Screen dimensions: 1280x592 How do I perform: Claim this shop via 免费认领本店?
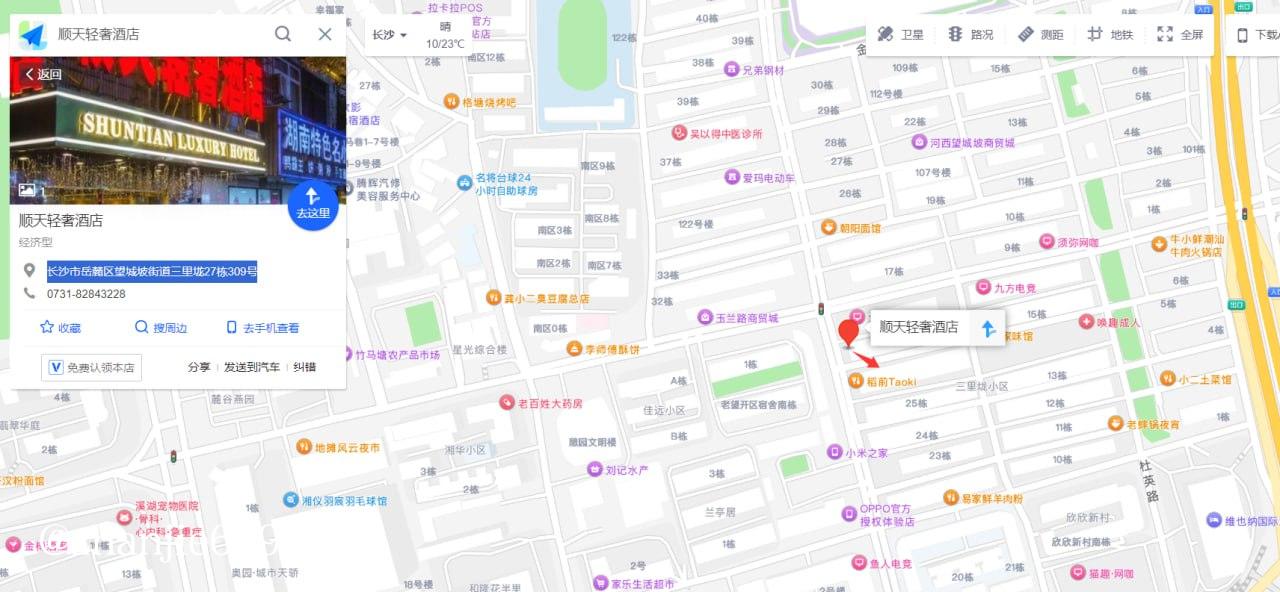(91, 367)
